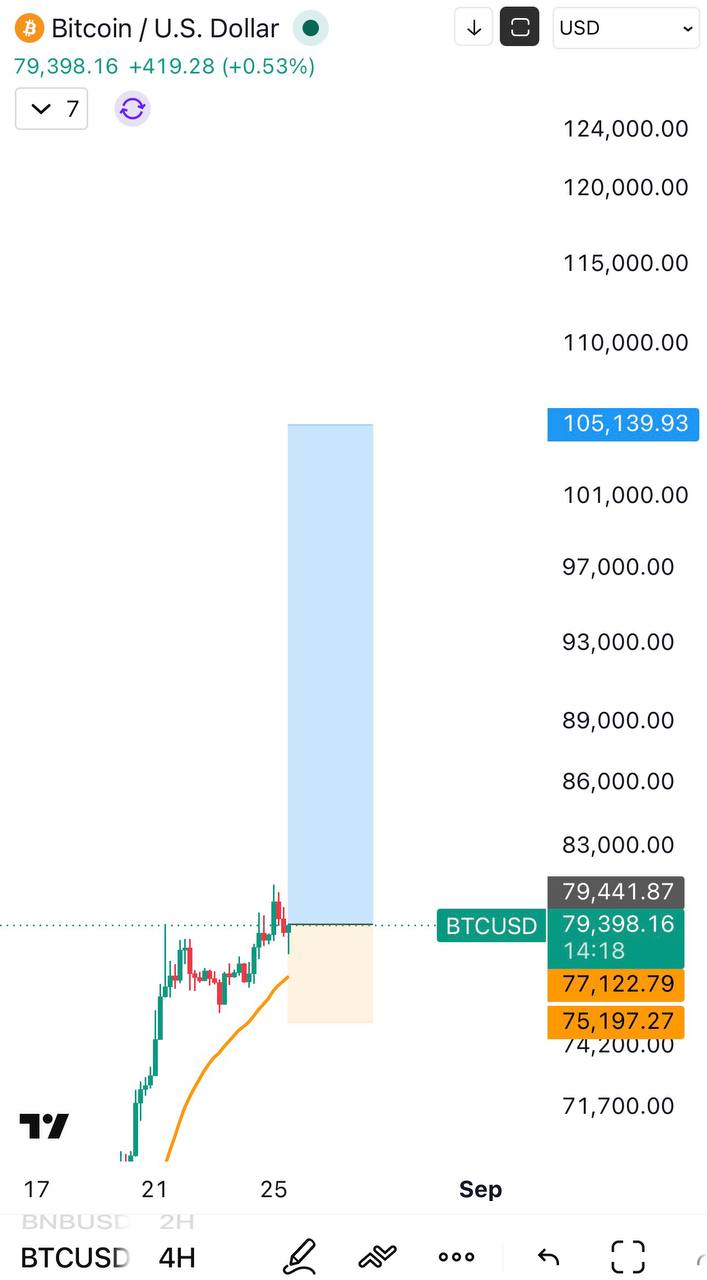Image resolution: width=707 pixels, height=1280 pixels.
Task: Tap the download arrow button
Action: click(474, 28)
